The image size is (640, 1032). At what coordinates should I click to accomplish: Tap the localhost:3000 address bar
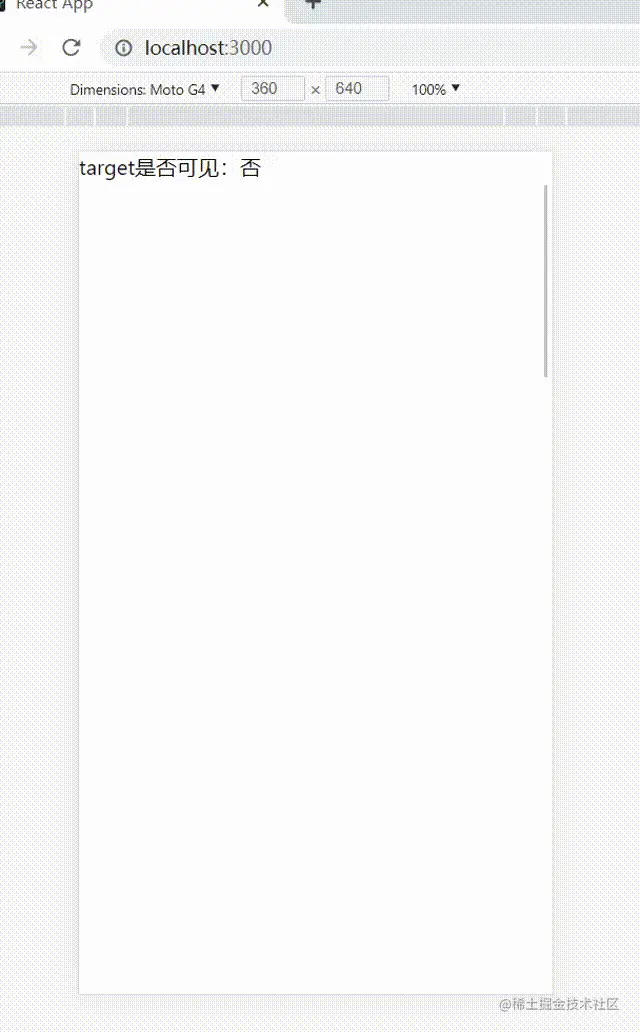pos(300,48)
